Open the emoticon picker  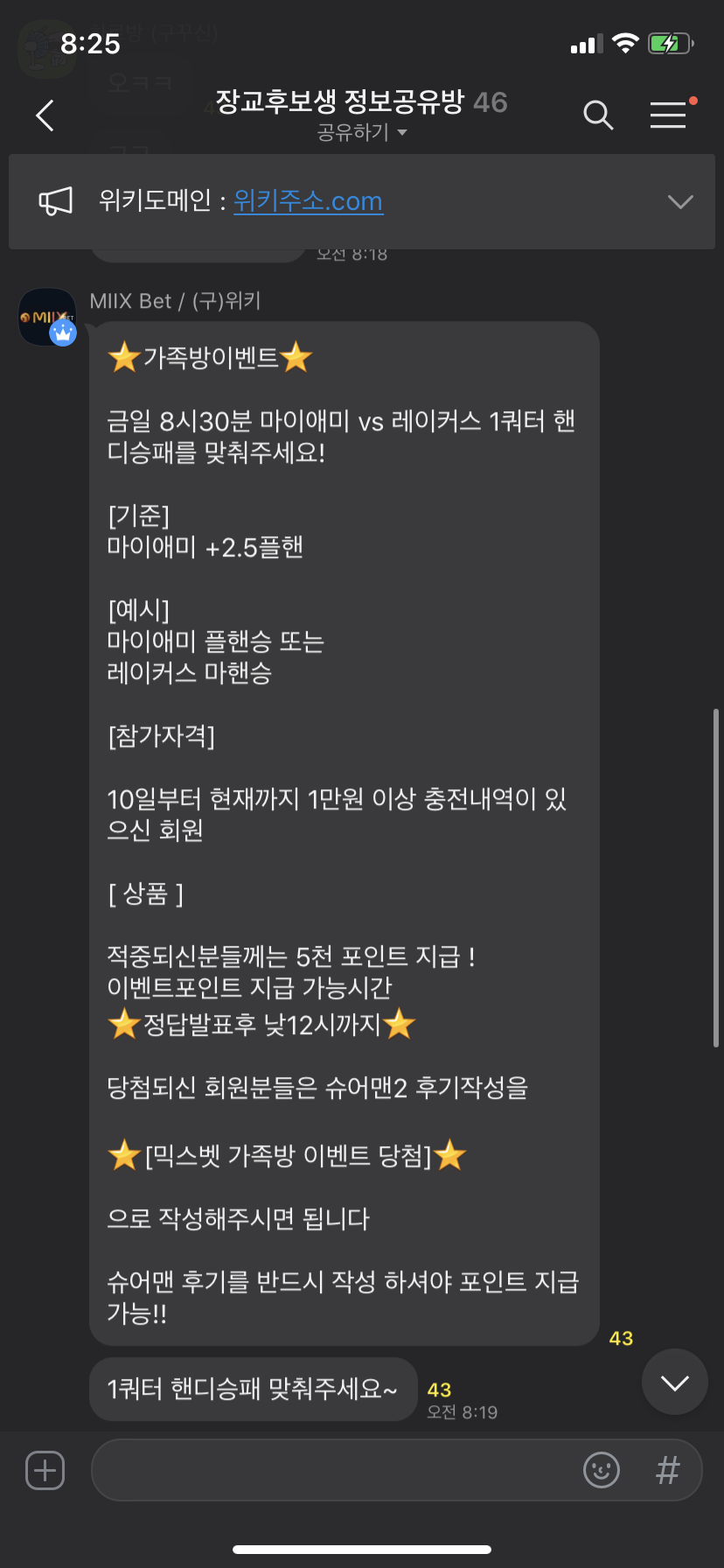tap(602, 1470)
